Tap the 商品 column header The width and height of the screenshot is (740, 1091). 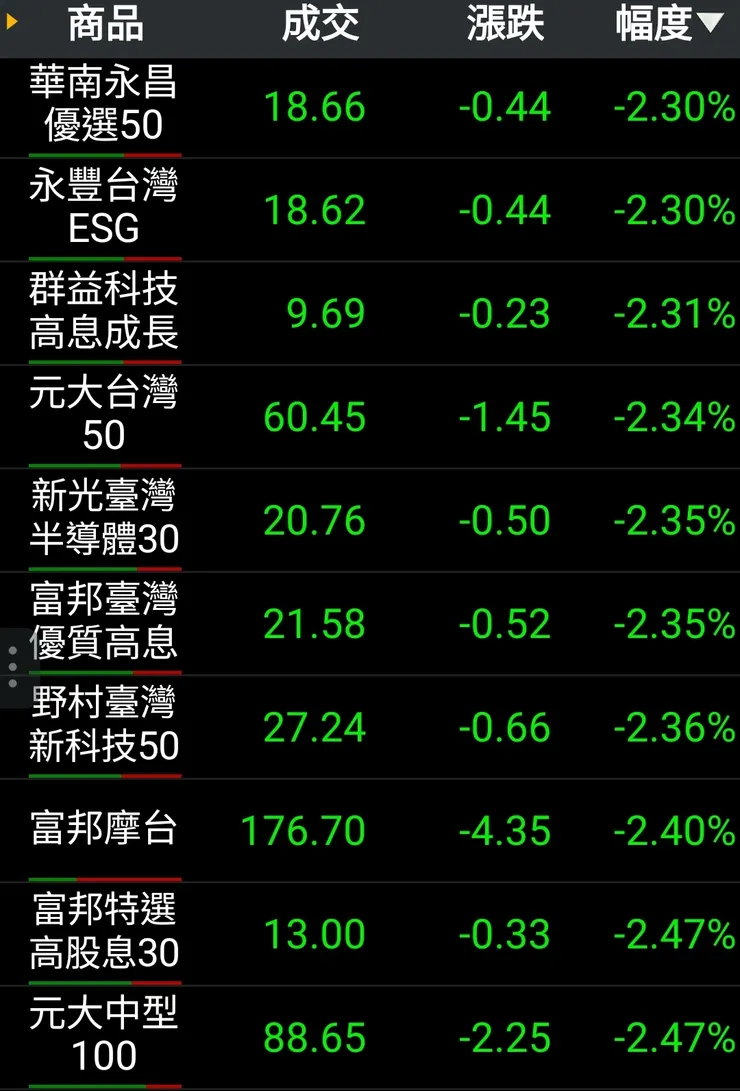[x=105, y=25]
